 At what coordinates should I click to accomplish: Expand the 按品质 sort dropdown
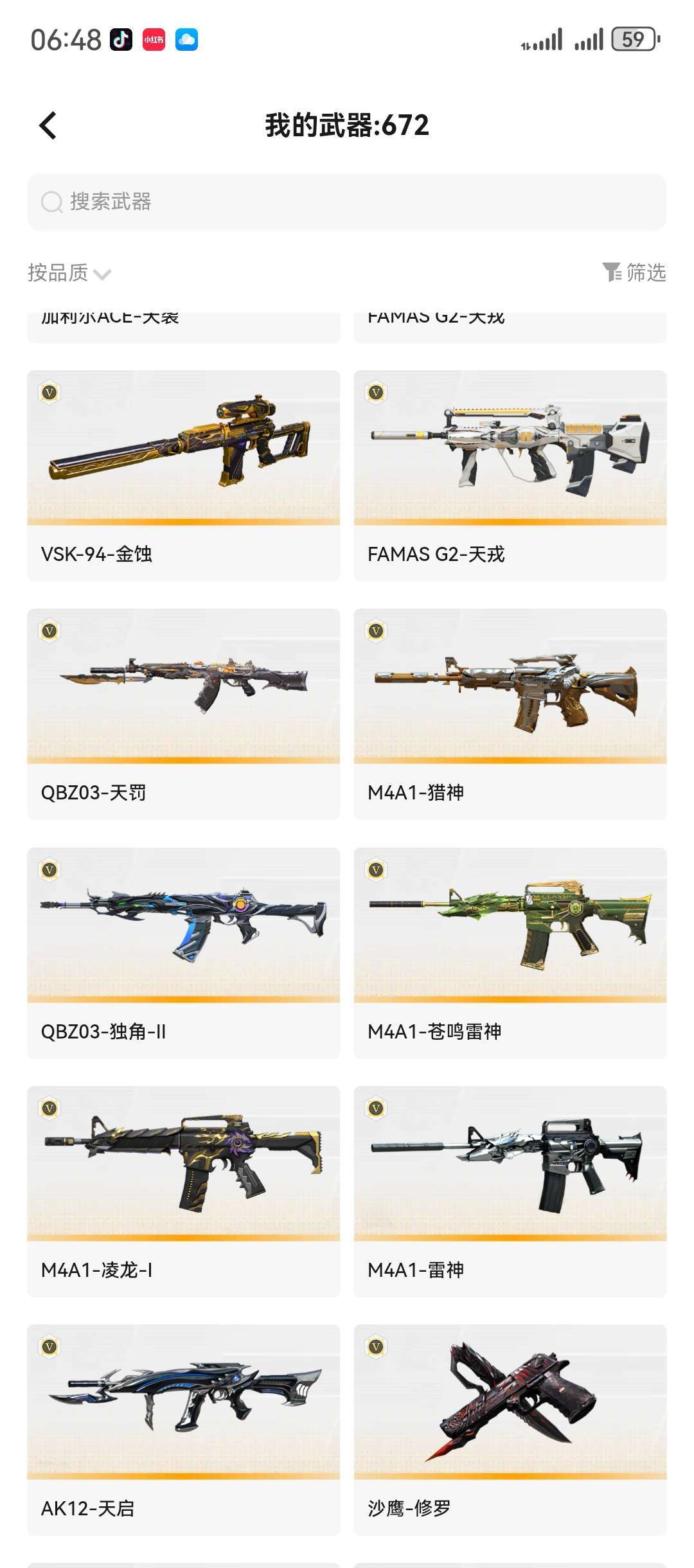click(x=69, y=273)
